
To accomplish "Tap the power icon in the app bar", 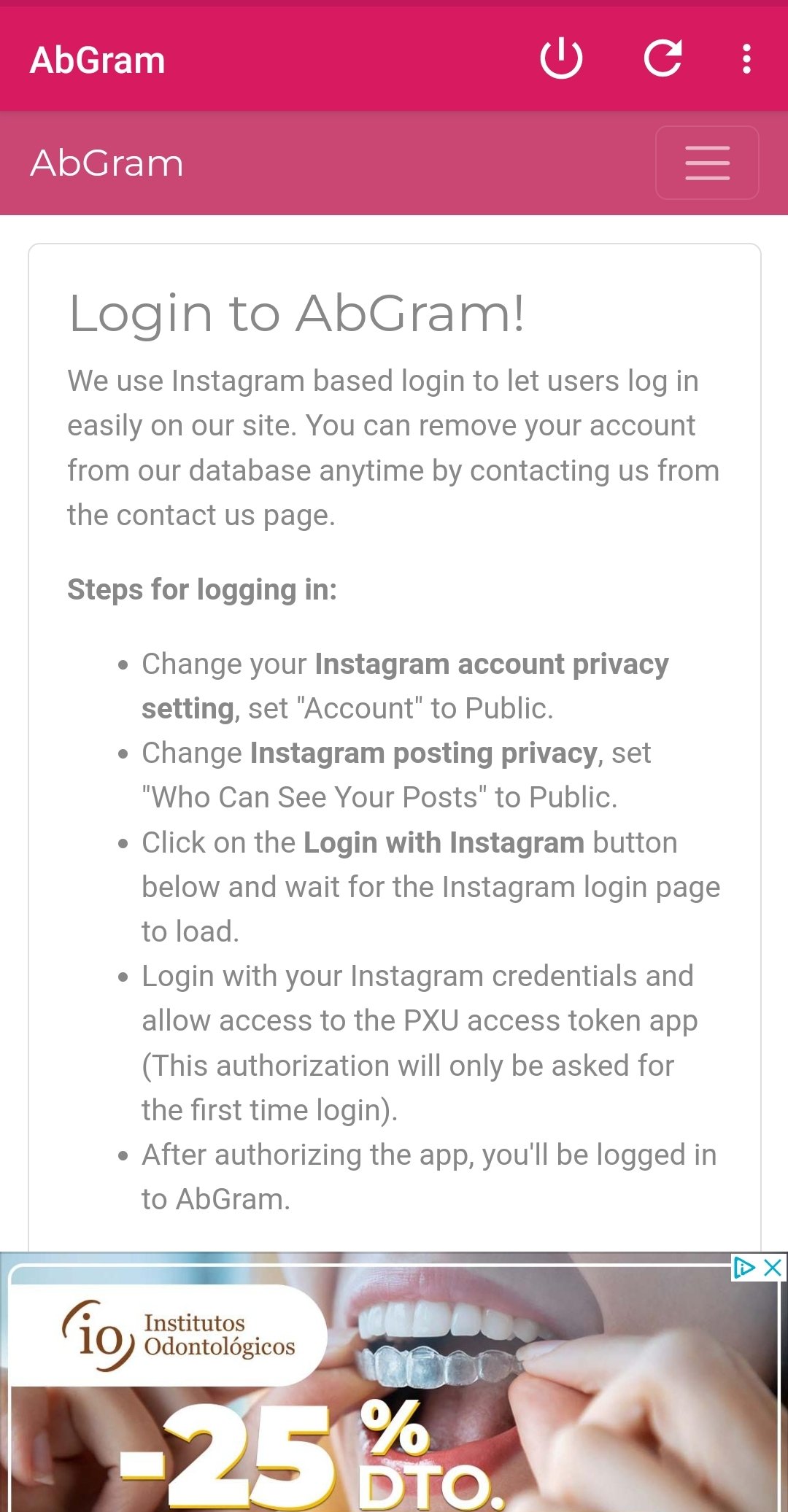I will (x=560, y=59).
